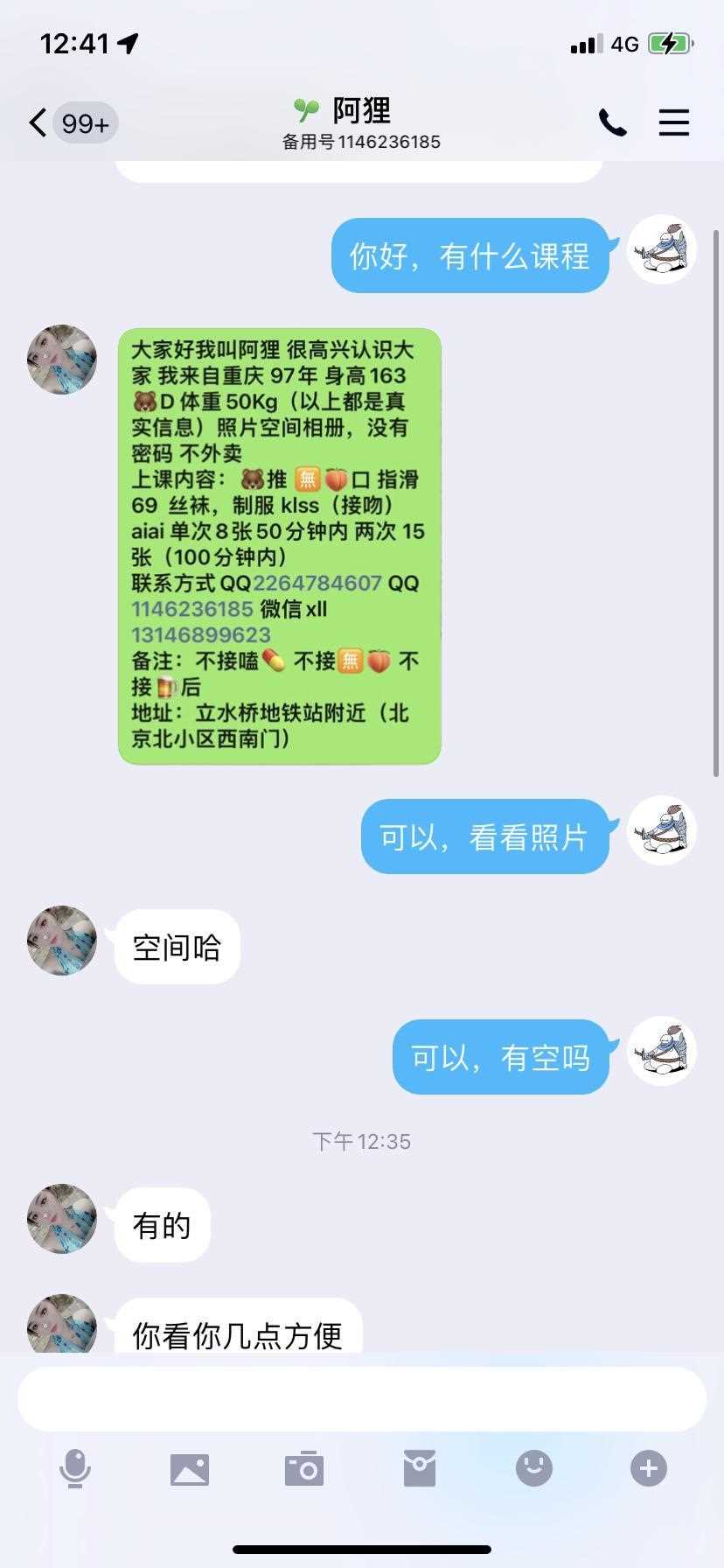This screenshot has height=1568, width=724.
Task: Start a voice call with 阿狸
Action: (x=612, y=122)
